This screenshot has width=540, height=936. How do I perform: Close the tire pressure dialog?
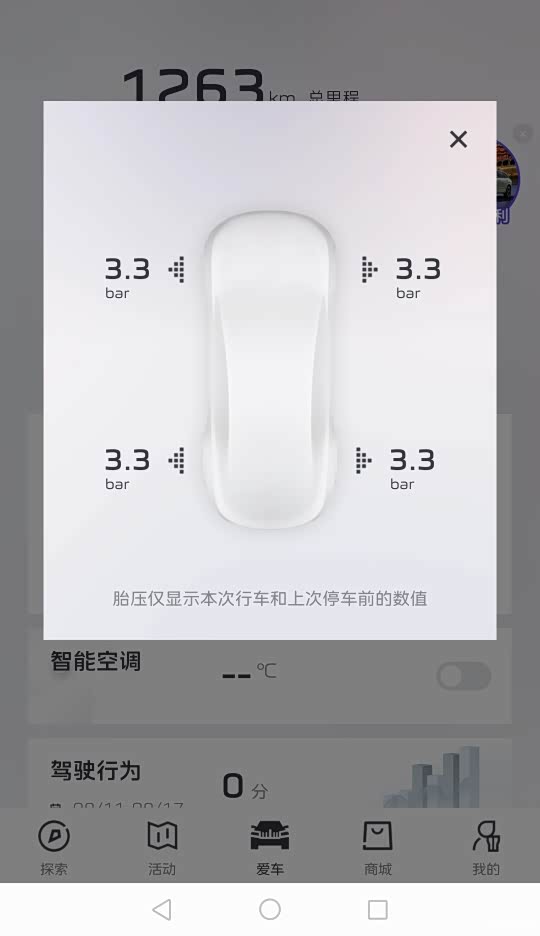(x=458, y=139)
